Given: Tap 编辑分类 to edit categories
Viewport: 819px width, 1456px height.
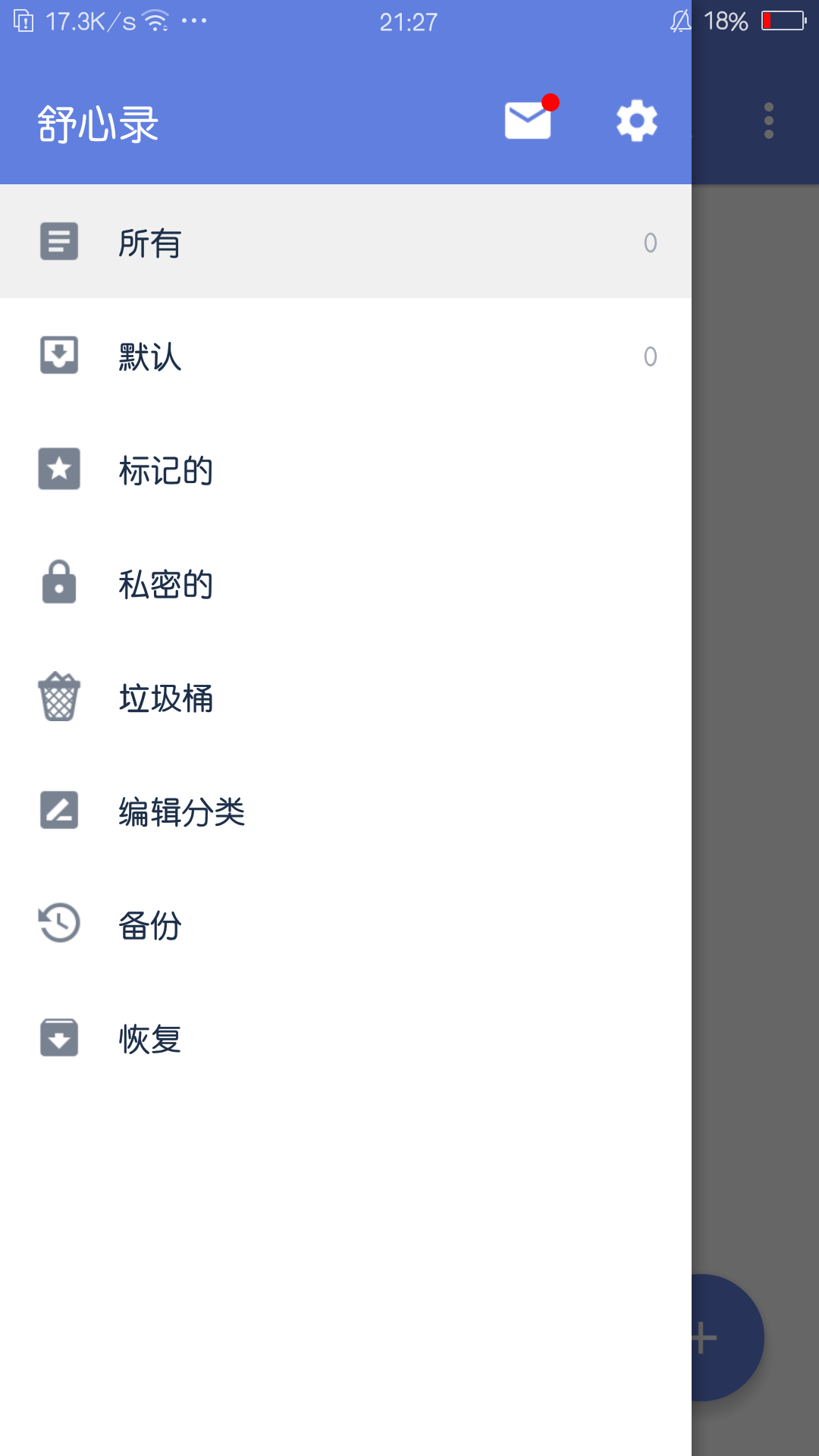Looking at the screenshot, I should (345, 811).
